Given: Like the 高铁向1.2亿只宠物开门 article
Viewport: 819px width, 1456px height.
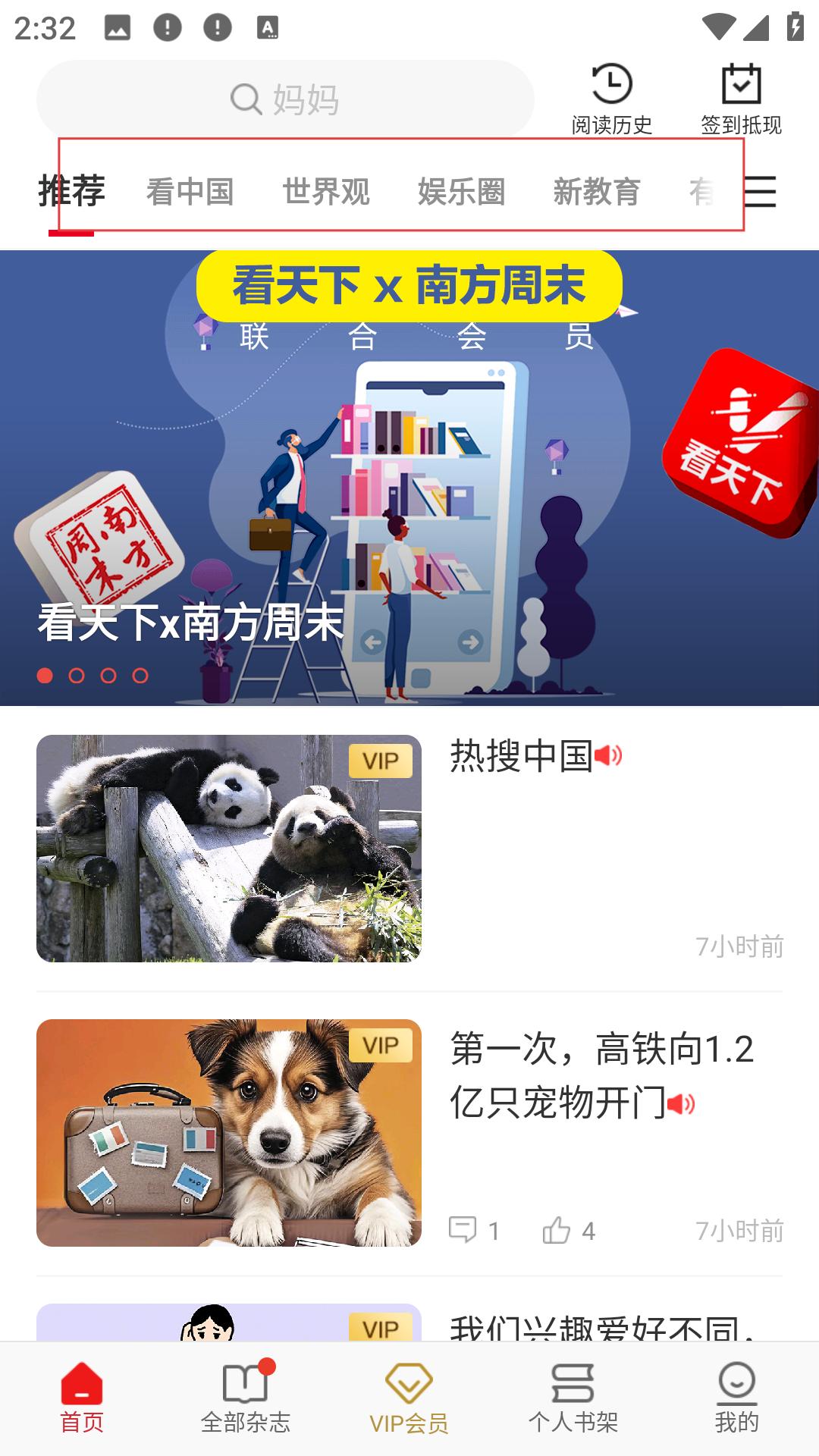Looking at the screenshot, I should [x=567, y=1230].
